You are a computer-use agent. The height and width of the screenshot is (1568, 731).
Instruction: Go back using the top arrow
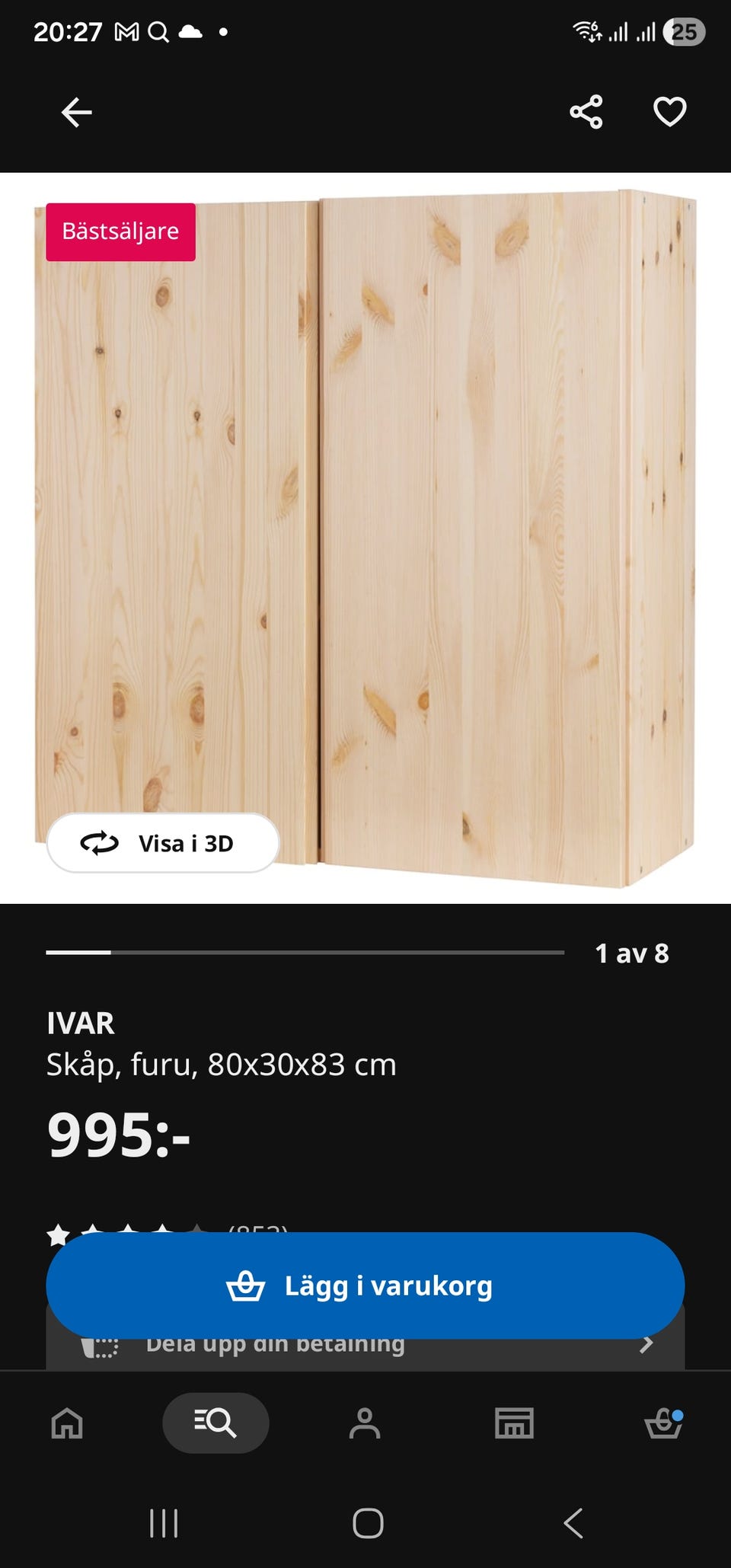(76, 113)
